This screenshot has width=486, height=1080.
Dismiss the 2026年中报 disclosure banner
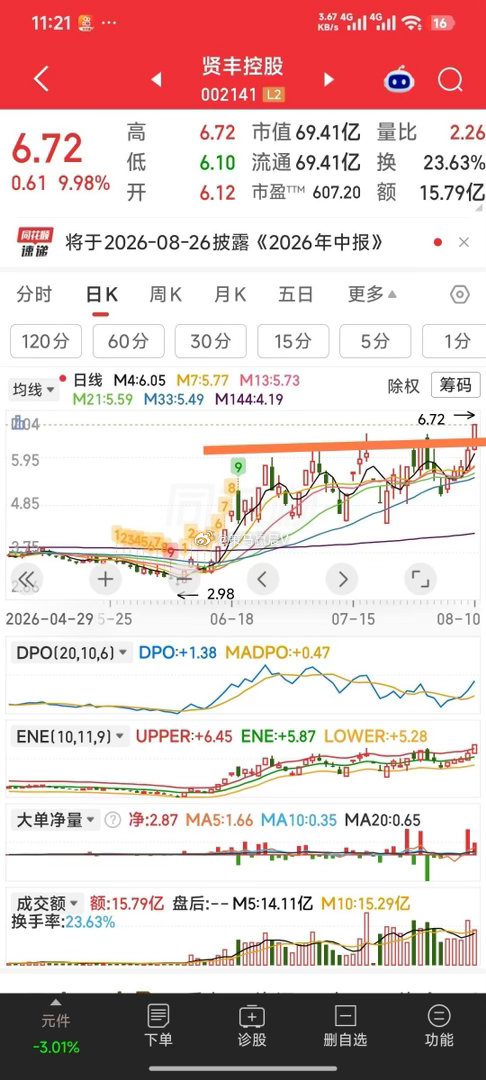click(464, 242)
